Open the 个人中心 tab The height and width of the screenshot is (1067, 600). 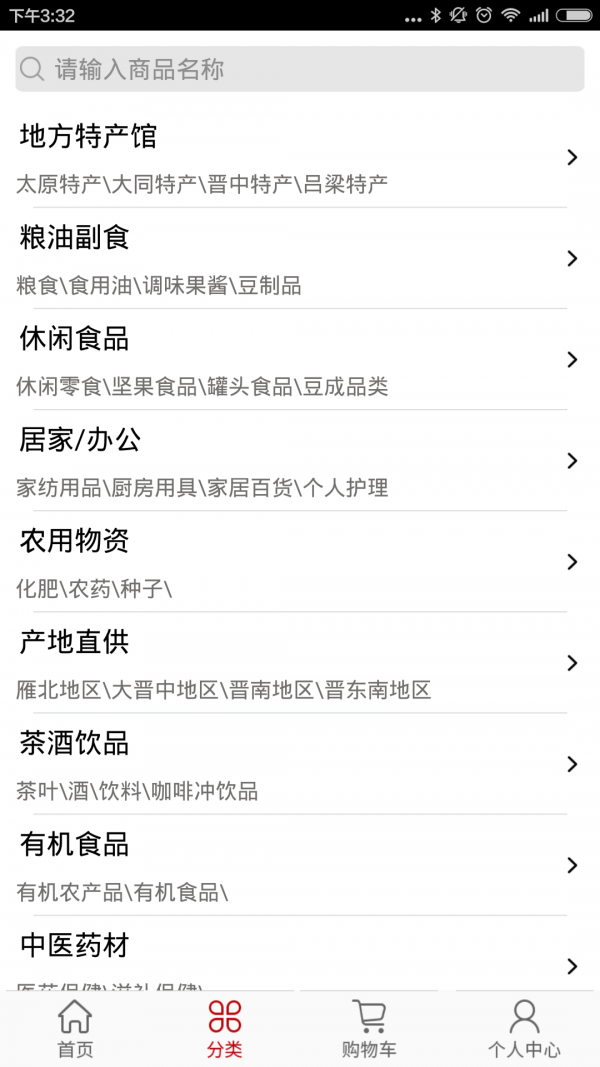pyautogui.click(x=524, y=1029)
